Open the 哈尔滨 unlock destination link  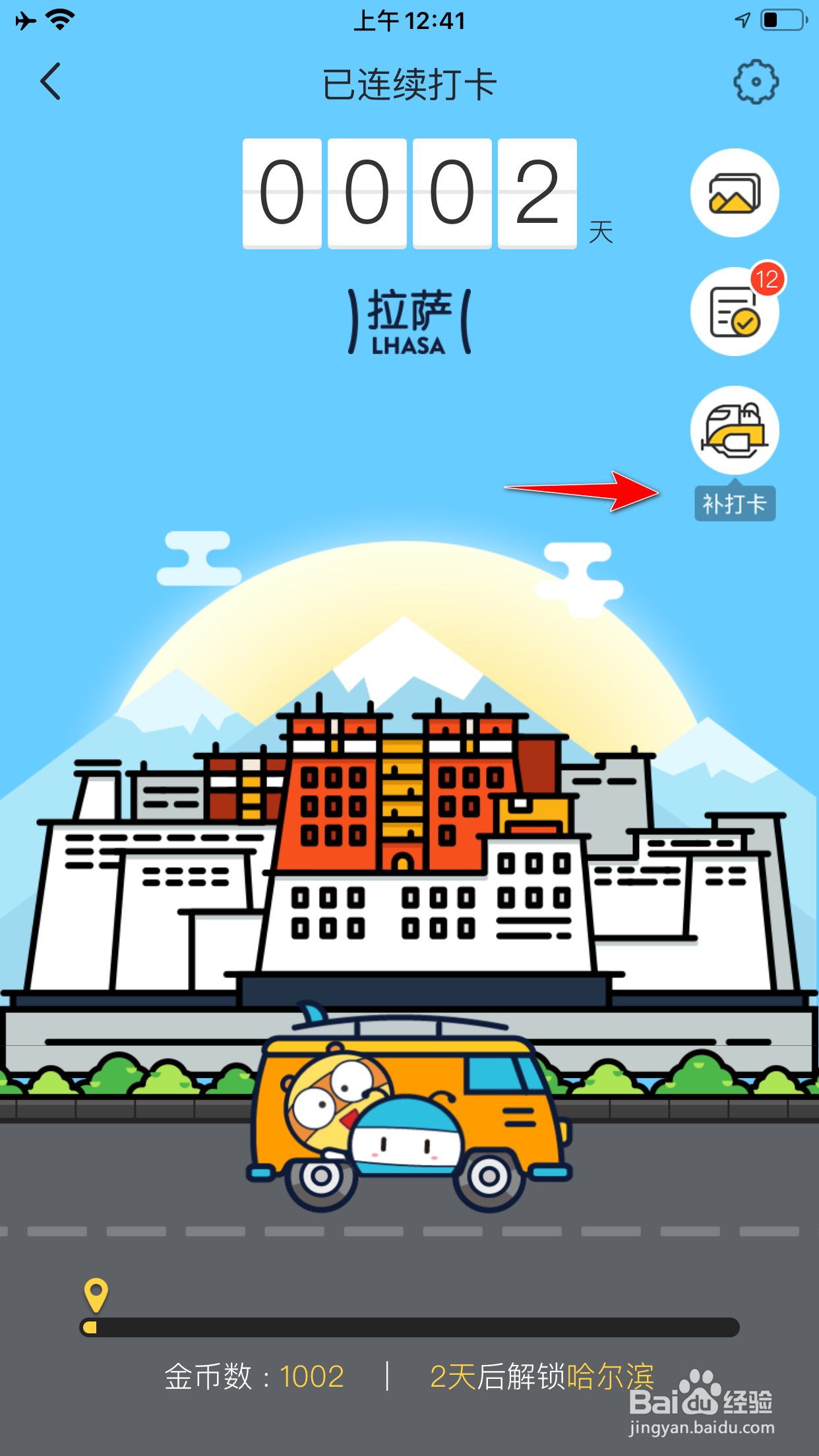[611, 1378]
